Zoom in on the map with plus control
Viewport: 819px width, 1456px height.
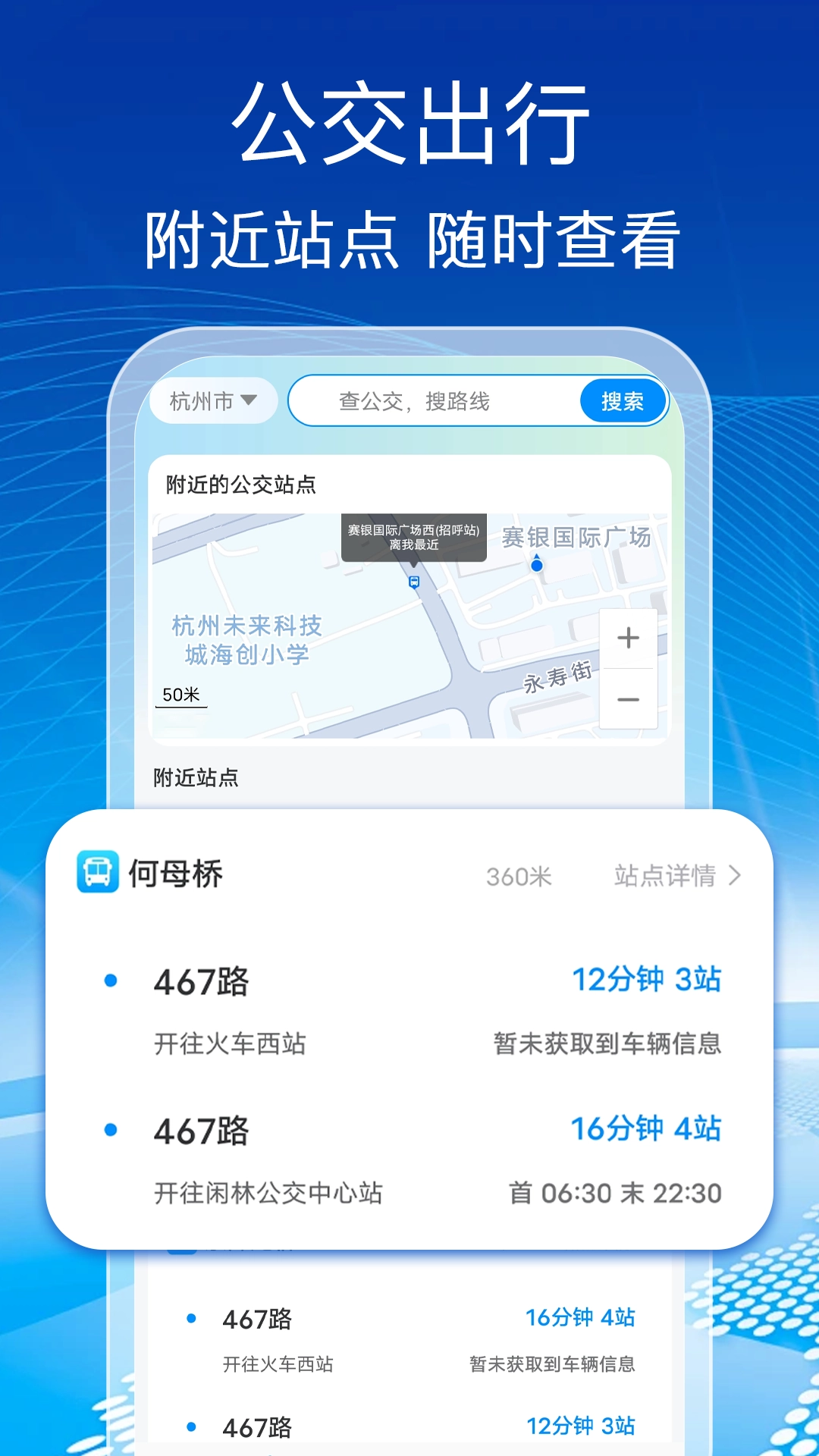tap(627, 638)
